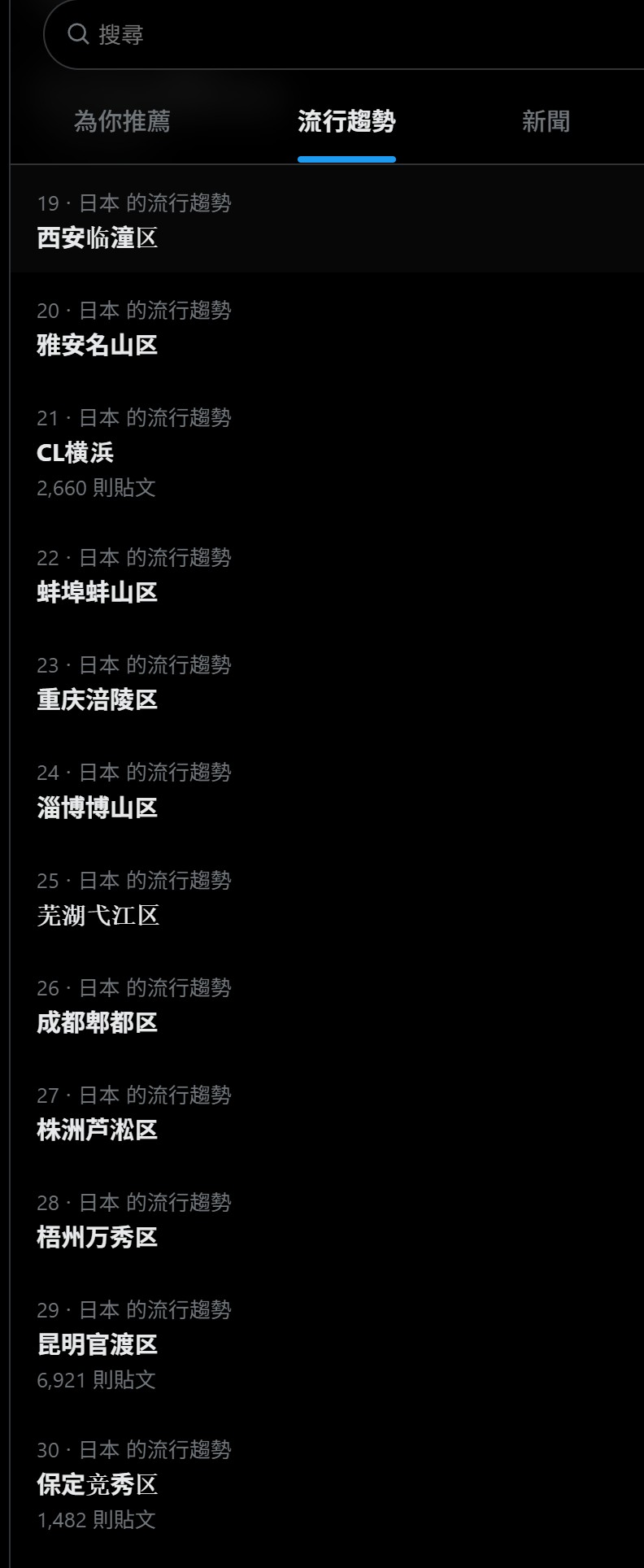Open the trend 雅安名山区
This screenshot has height=1568, width=644.
[98, 346]
